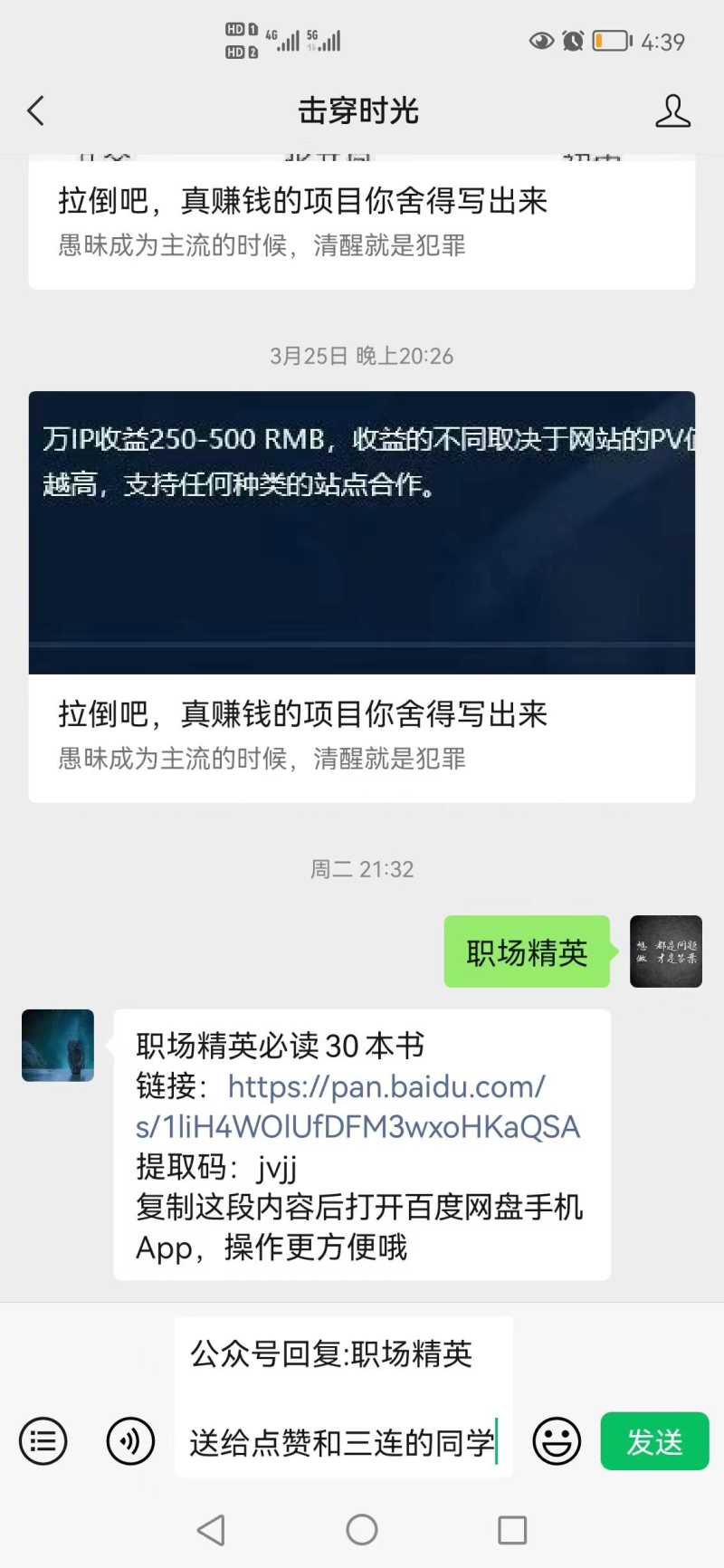The width and height of the screenshot is (724, 1568).
Task: Open the system recent apps view
Action: click(x=512, y=1530)
